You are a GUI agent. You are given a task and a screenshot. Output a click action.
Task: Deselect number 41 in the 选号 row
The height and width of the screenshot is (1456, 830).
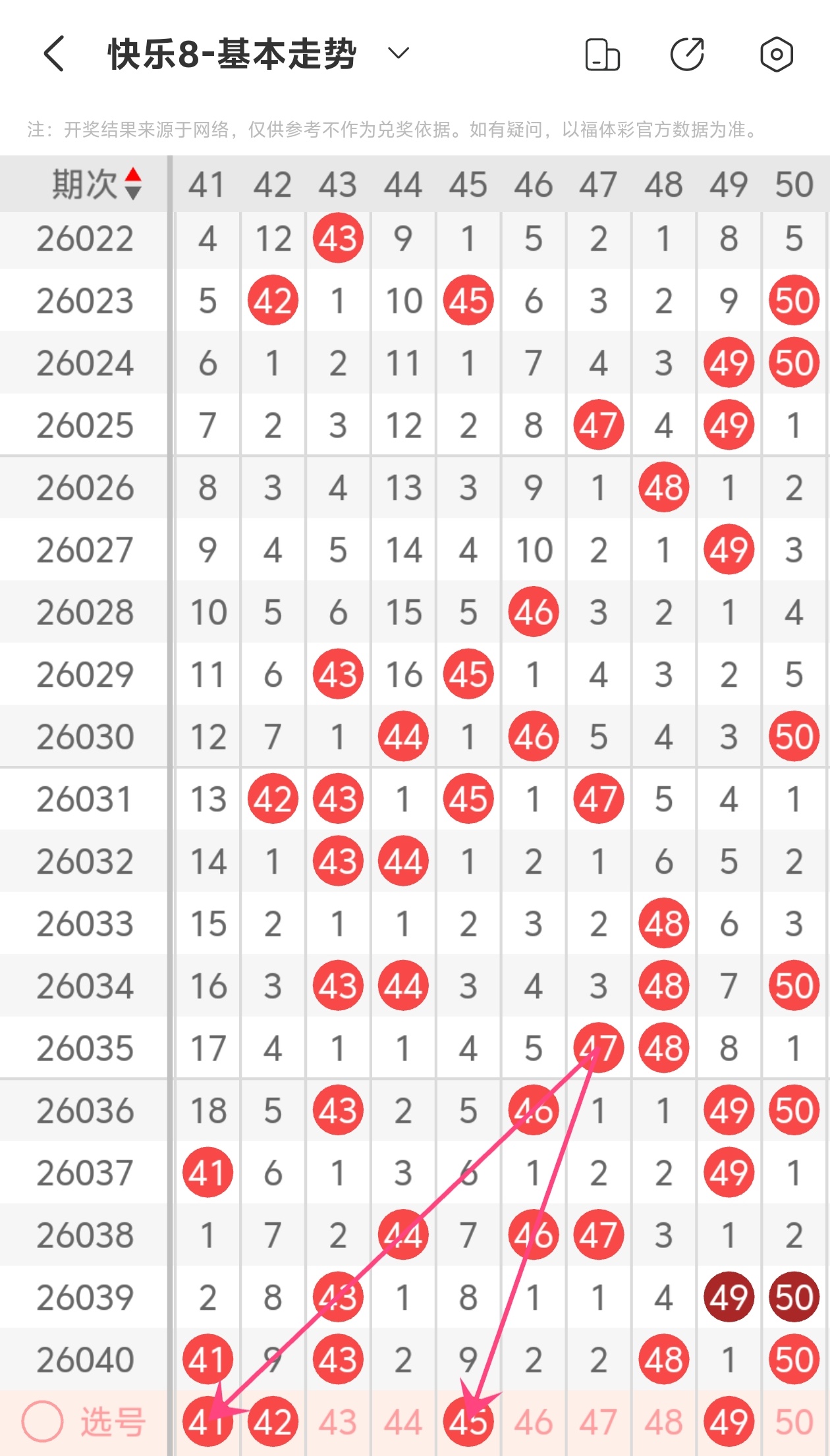[207, 1422]
